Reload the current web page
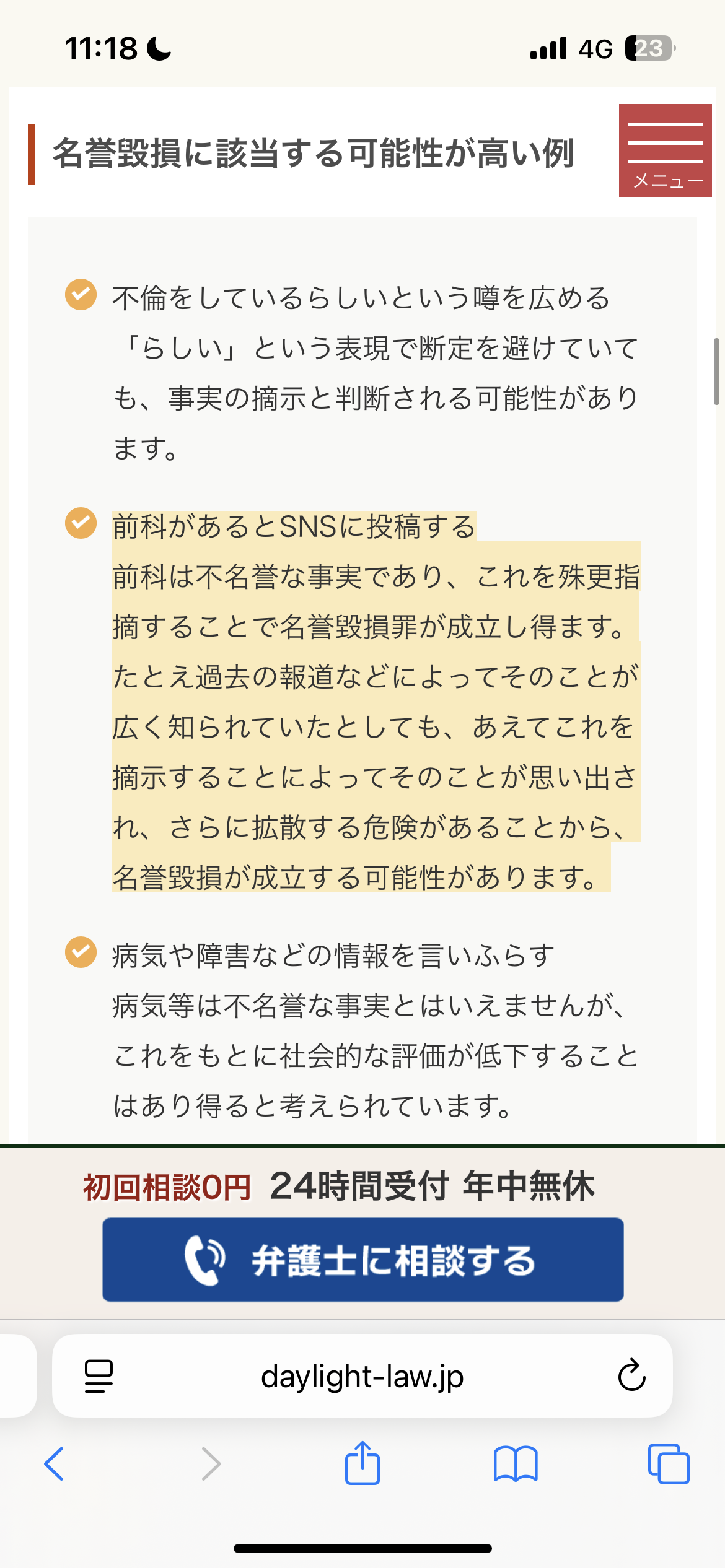Screen dimensions: 725x1568 pyautogui.click(x=631, y=1376)
